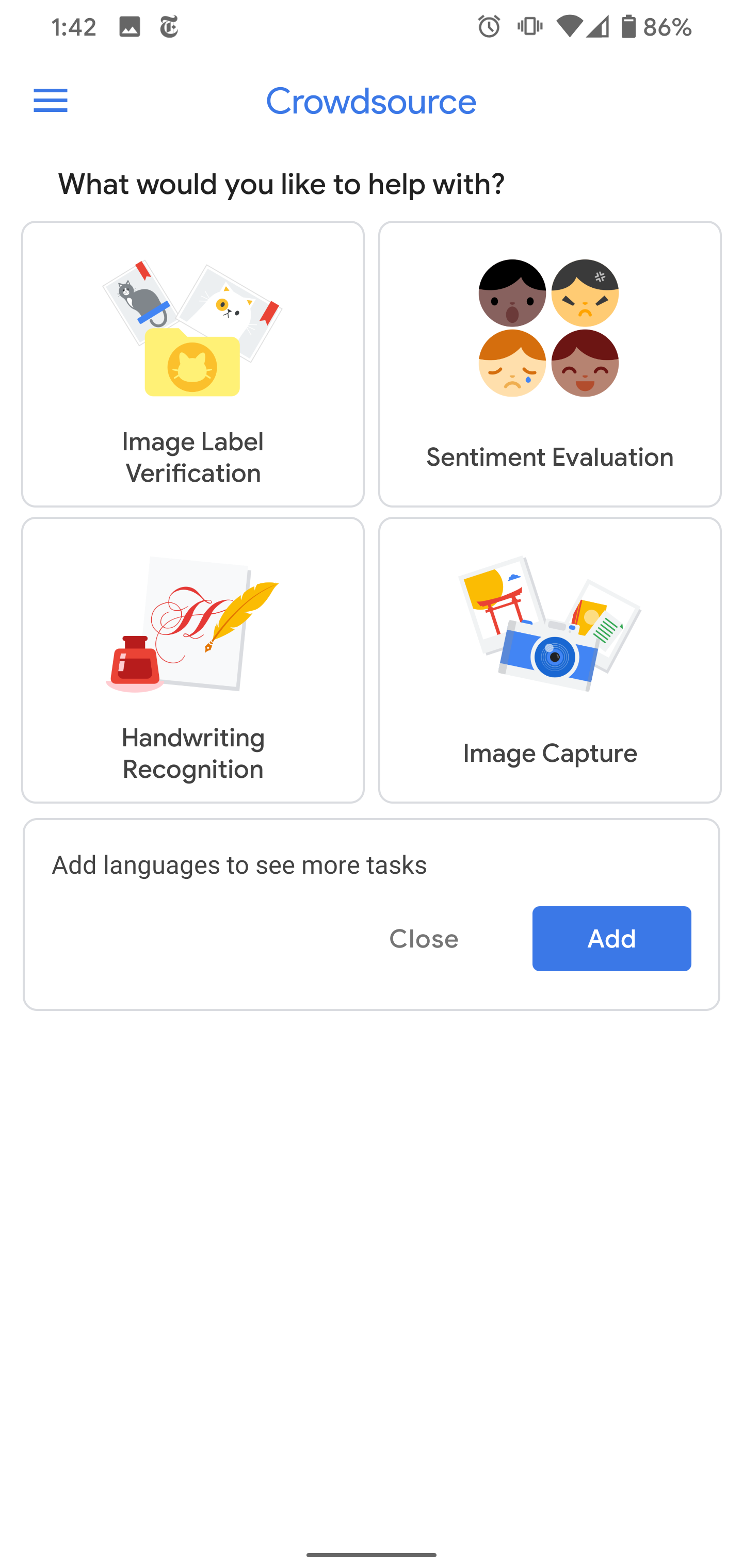This screenshot has width=743, height=1568.
Task: Tap the angry face in Sentiment Evaluation
Action: coord(585,294)
